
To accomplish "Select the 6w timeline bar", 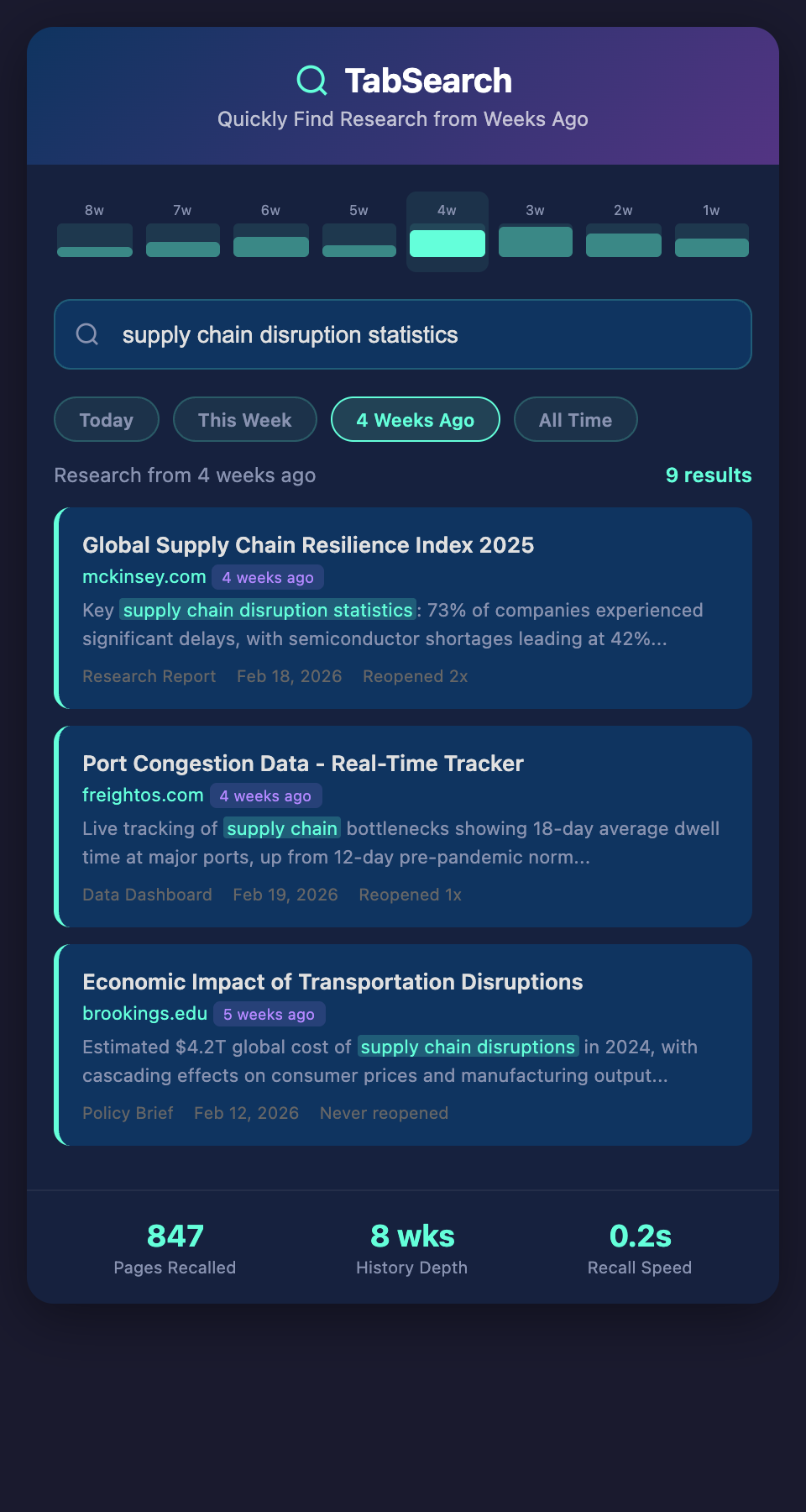I will (x=271, y=240).
